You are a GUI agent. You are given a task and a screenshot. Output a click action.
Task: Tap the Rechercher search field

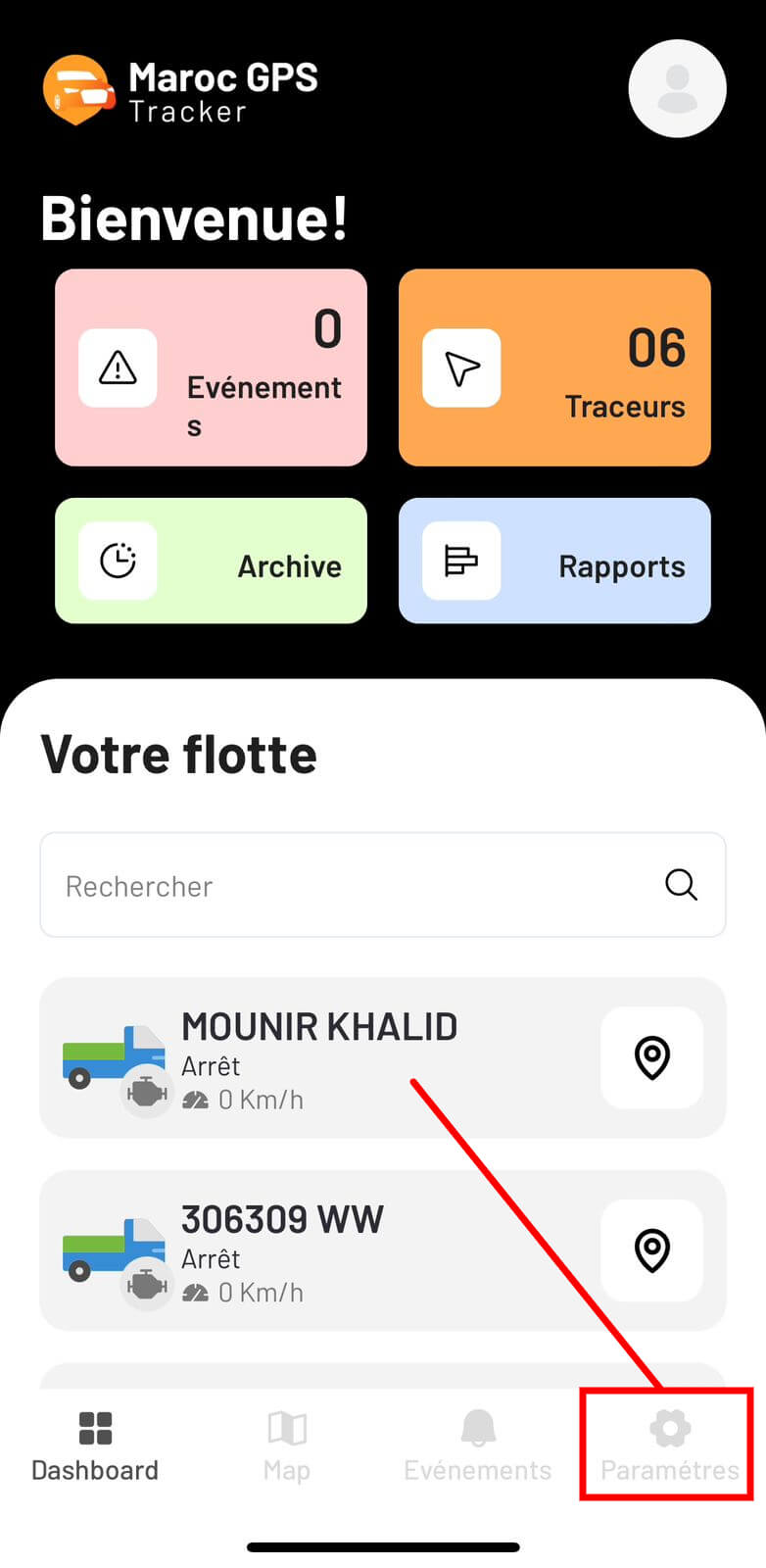tap(383, 885)
